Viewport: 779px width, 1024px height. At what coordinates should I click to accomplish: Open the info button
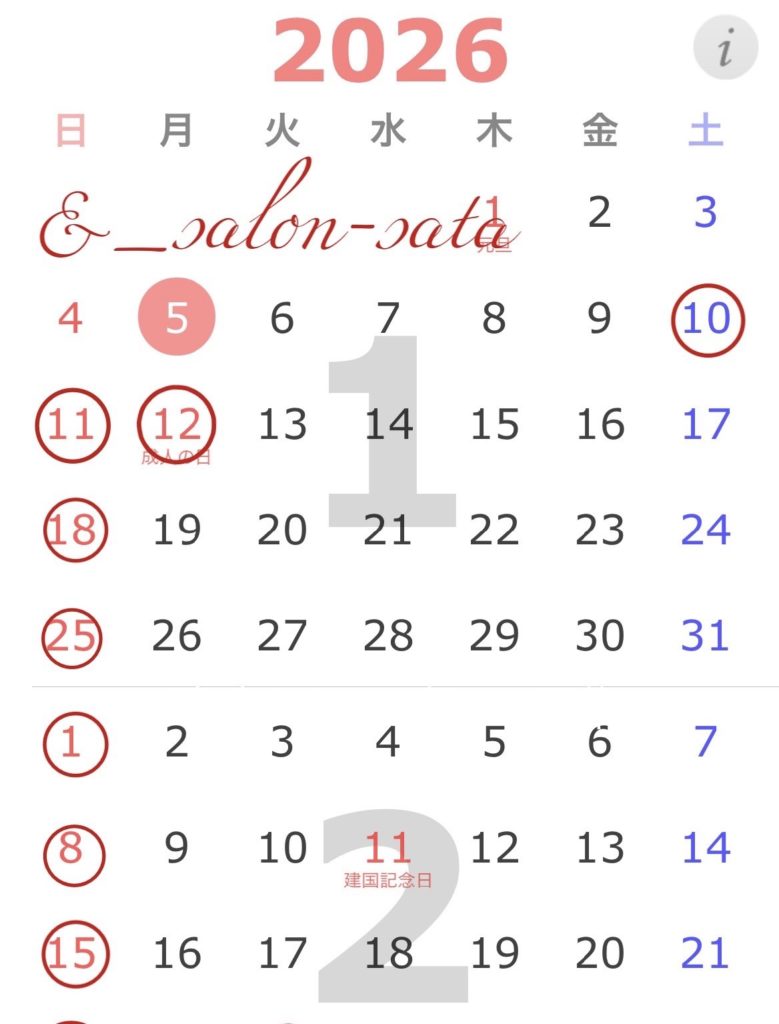pyautogui.click(x=726, y=47)
